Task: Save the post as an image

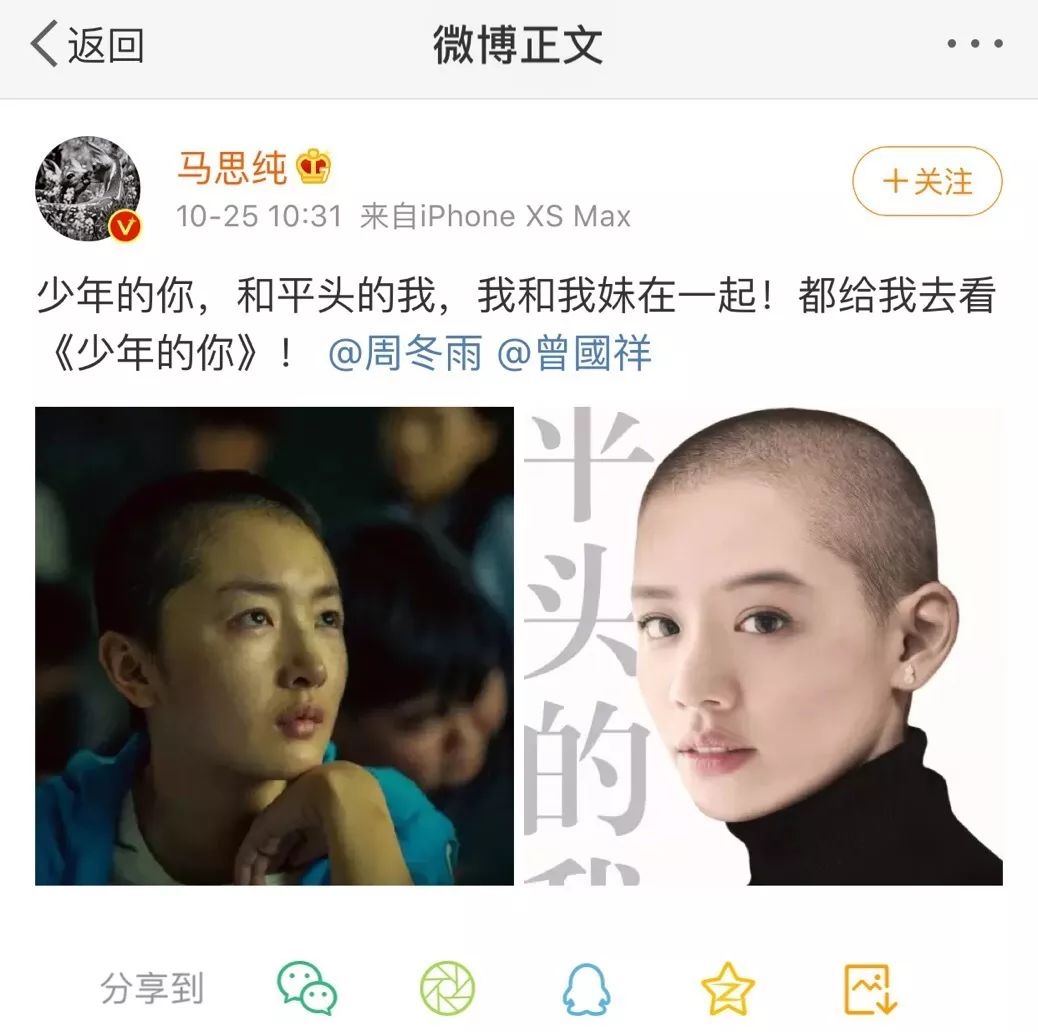Action: tap(868, 988)
